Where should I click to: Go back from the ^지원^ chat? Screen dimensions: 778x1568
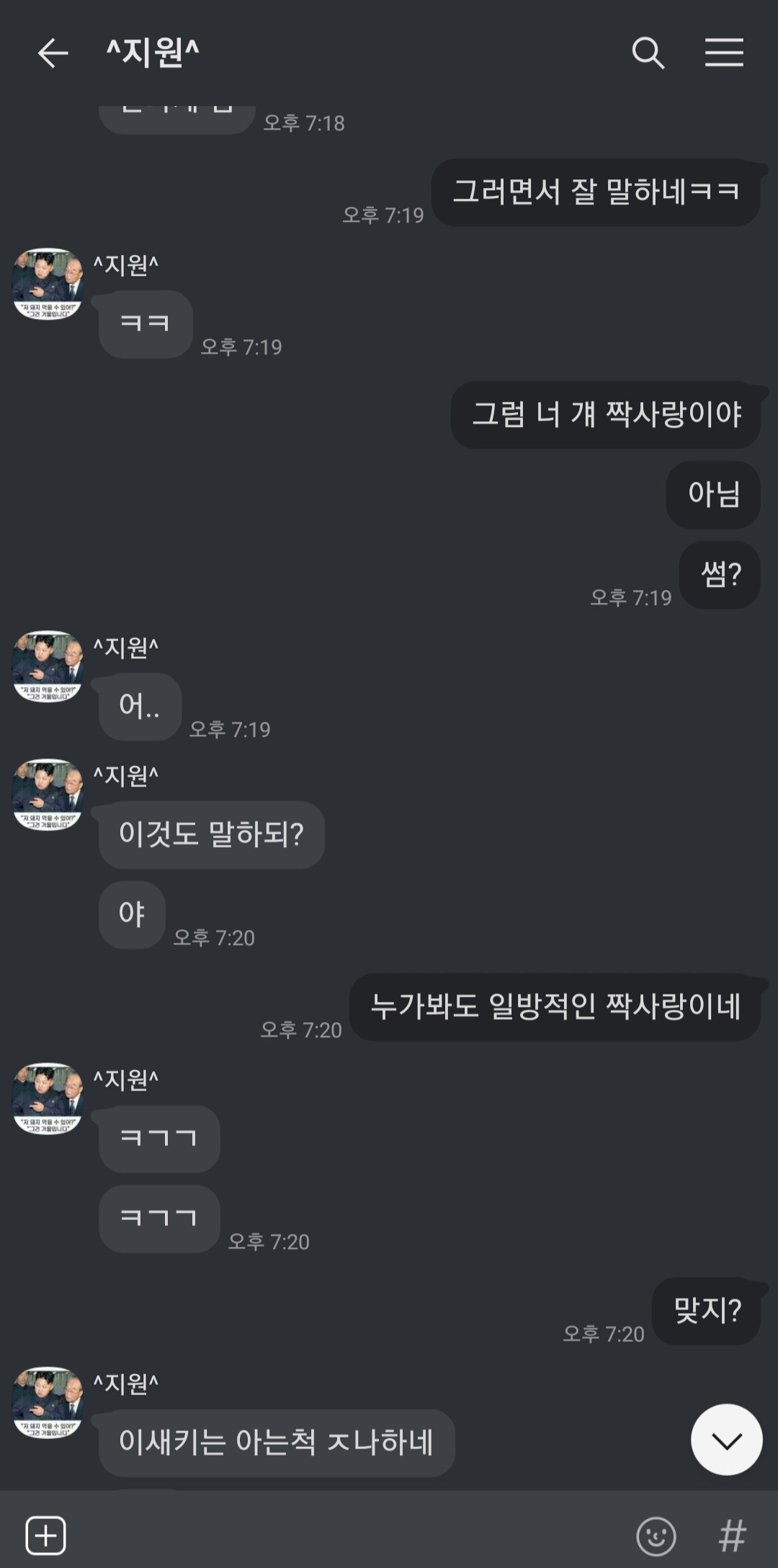[x=53, y=53]
